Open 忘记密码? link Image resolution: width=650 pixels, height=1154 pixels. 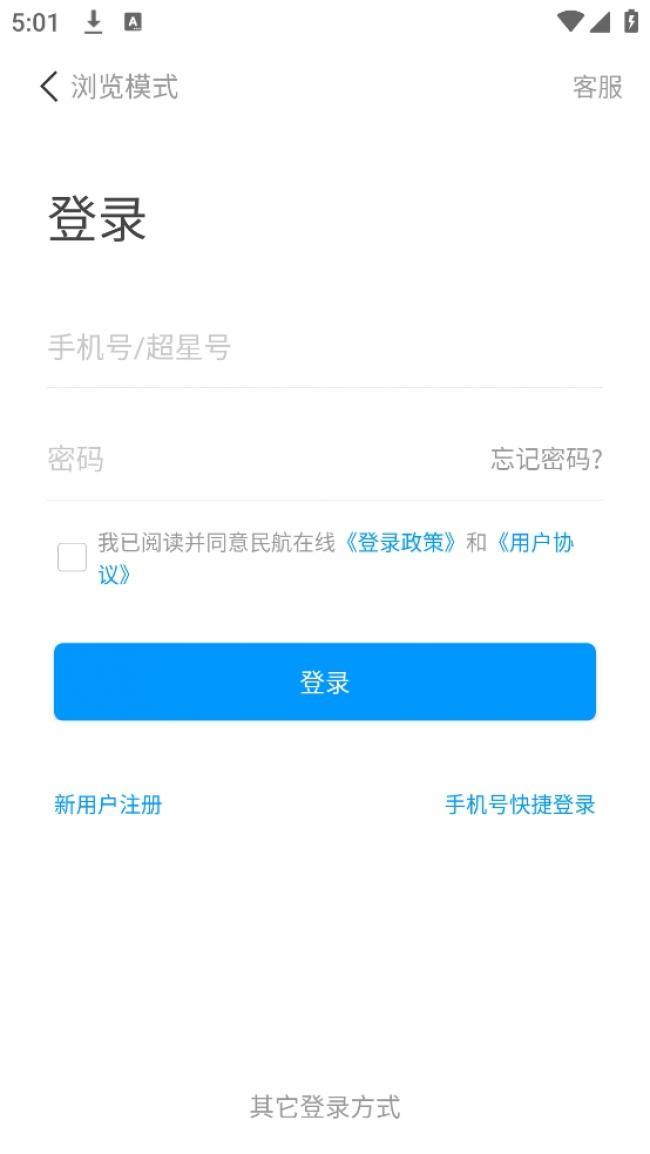tap(546, 459)
